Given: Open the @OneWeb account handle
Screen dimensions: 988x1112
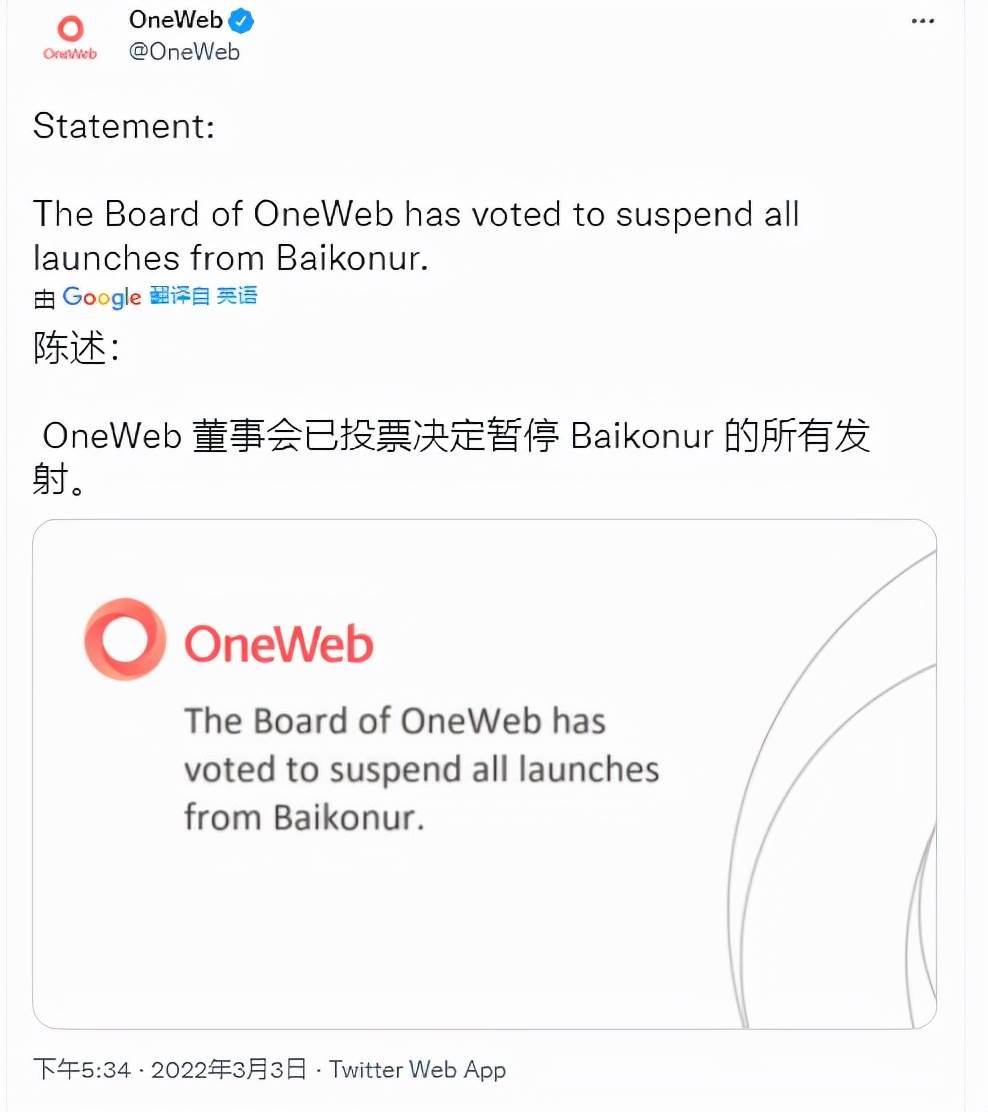Looking at the screenshot, I should (184, 52).
